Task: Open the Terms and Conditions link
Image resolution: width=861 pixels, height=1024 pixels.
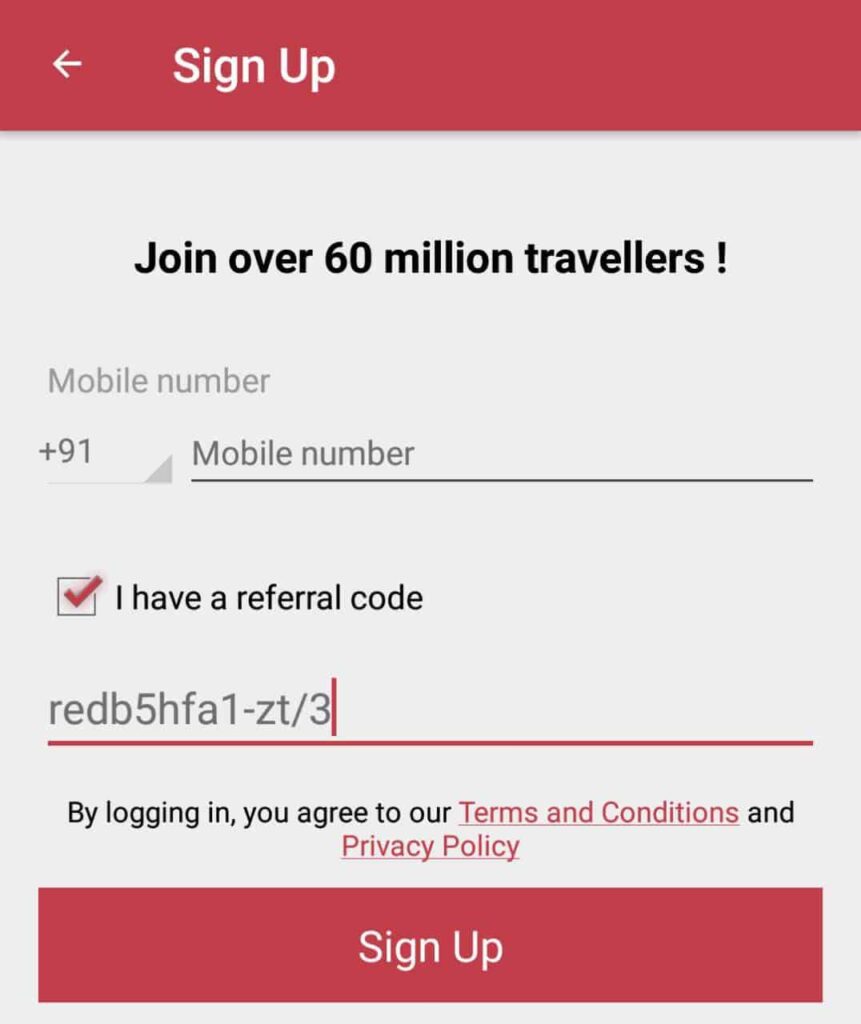Action: (598, 812)
